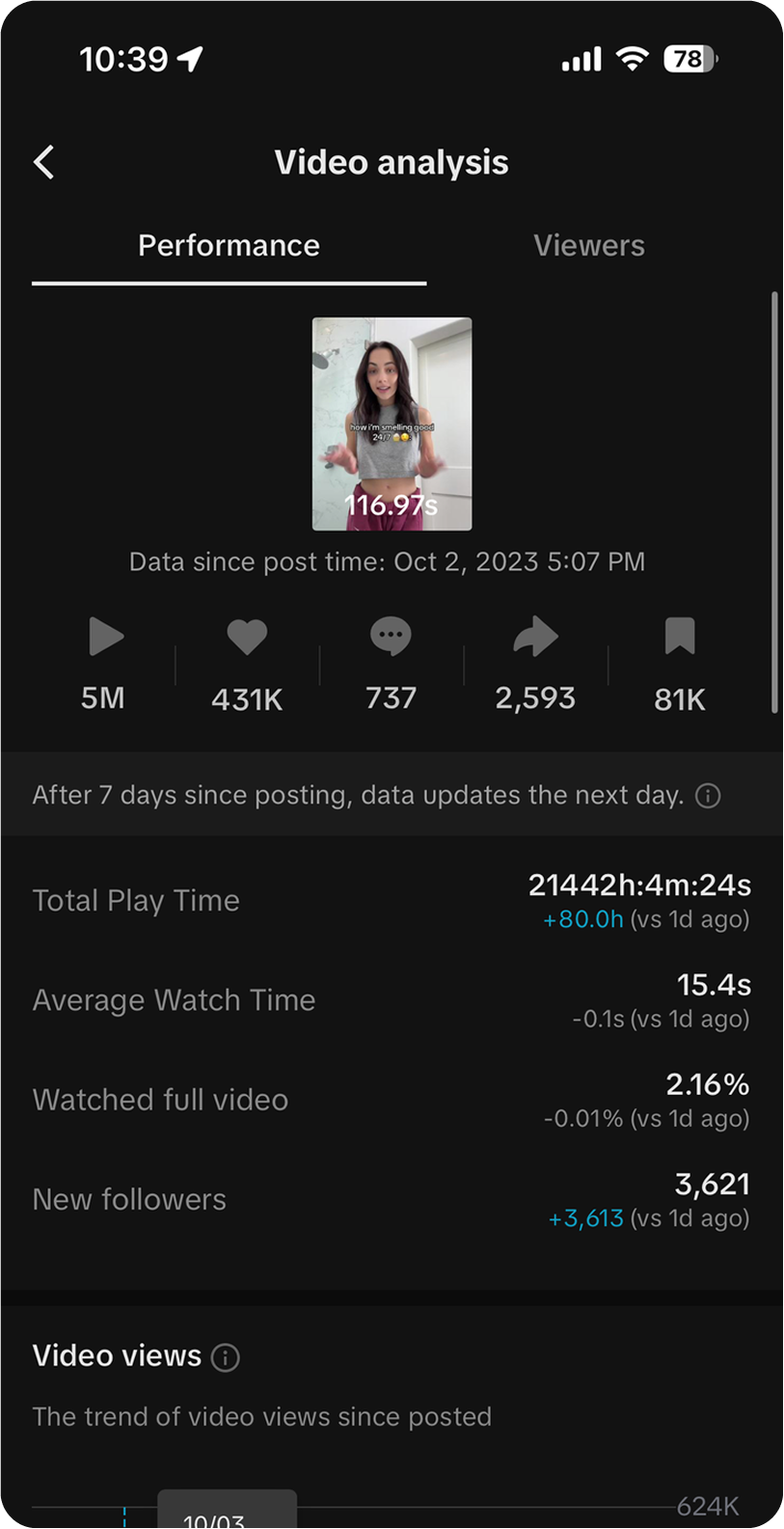Open comments via the speech bubble icon
This screenshot has height=1529, width=784.
(391, 637)
